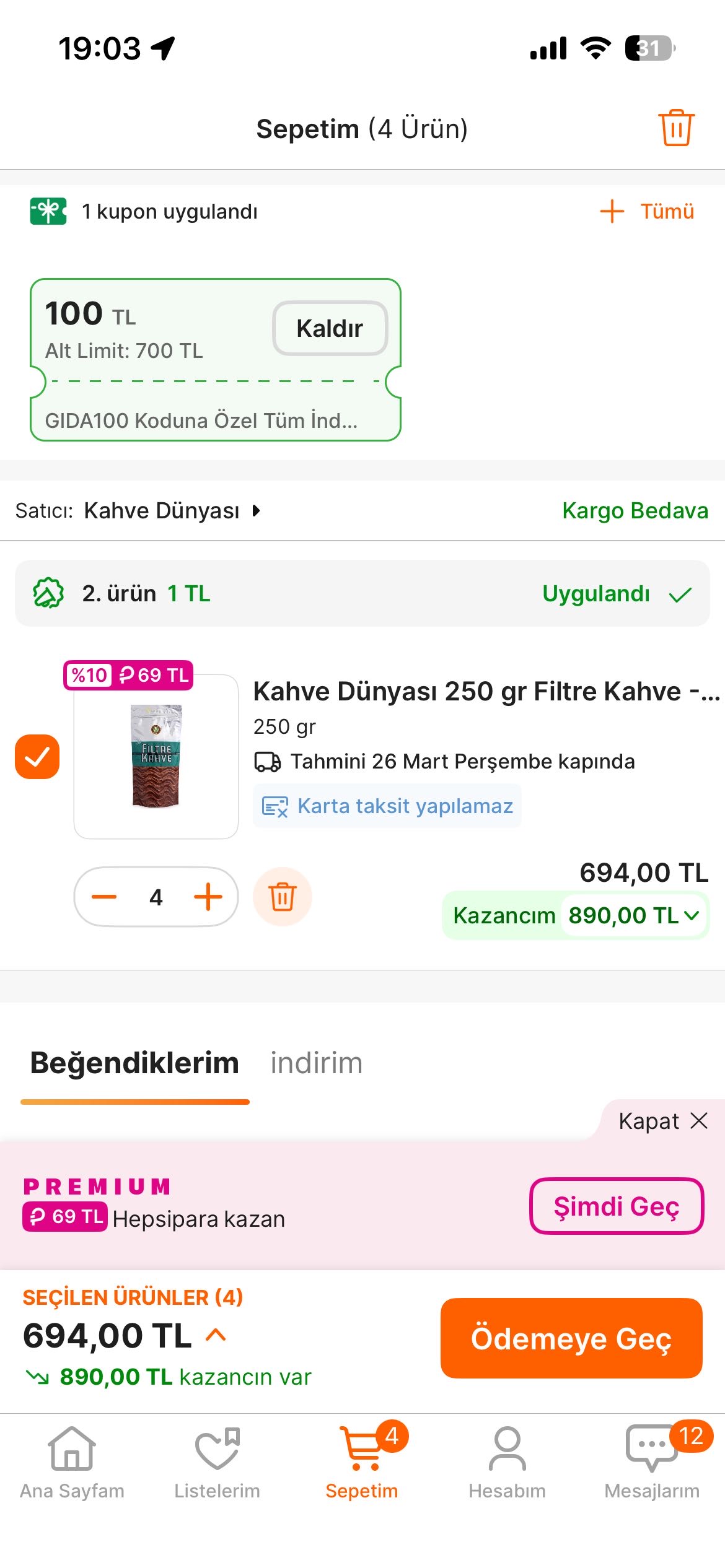Expand the 694,00 TL total summary
The width and height of the screenshot is (725, 1568).
click(216, 1335)
